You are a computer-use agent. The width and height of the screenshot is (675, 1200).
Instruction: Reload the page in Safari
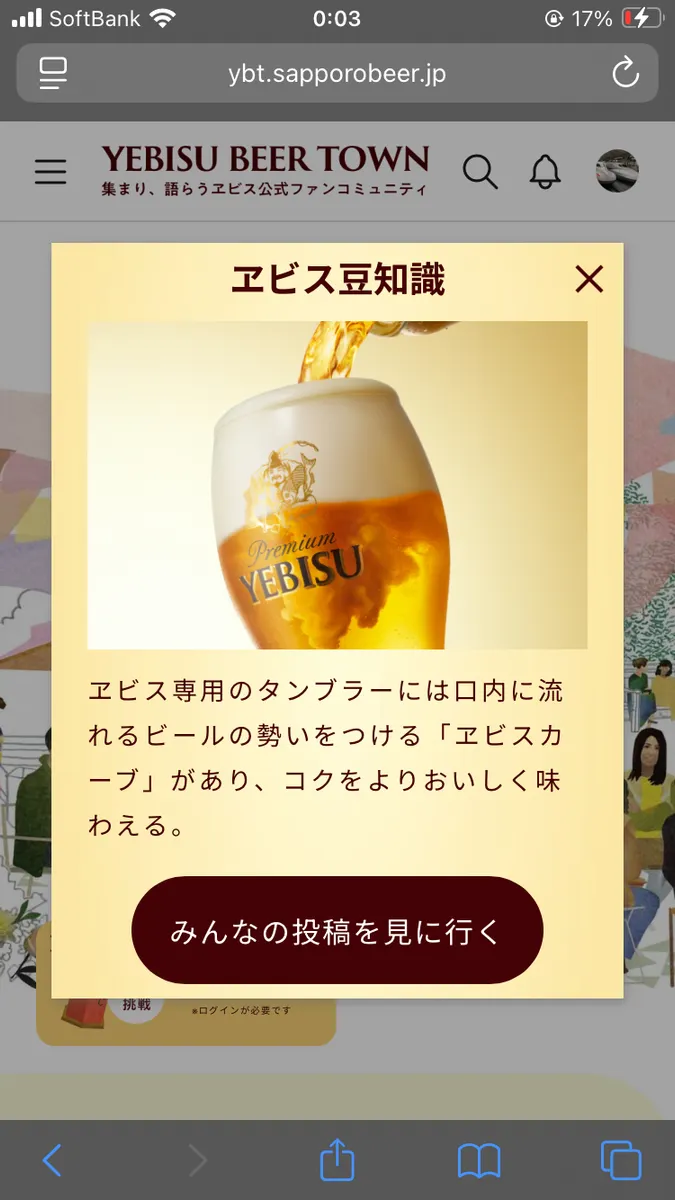(x=625, y=73)
